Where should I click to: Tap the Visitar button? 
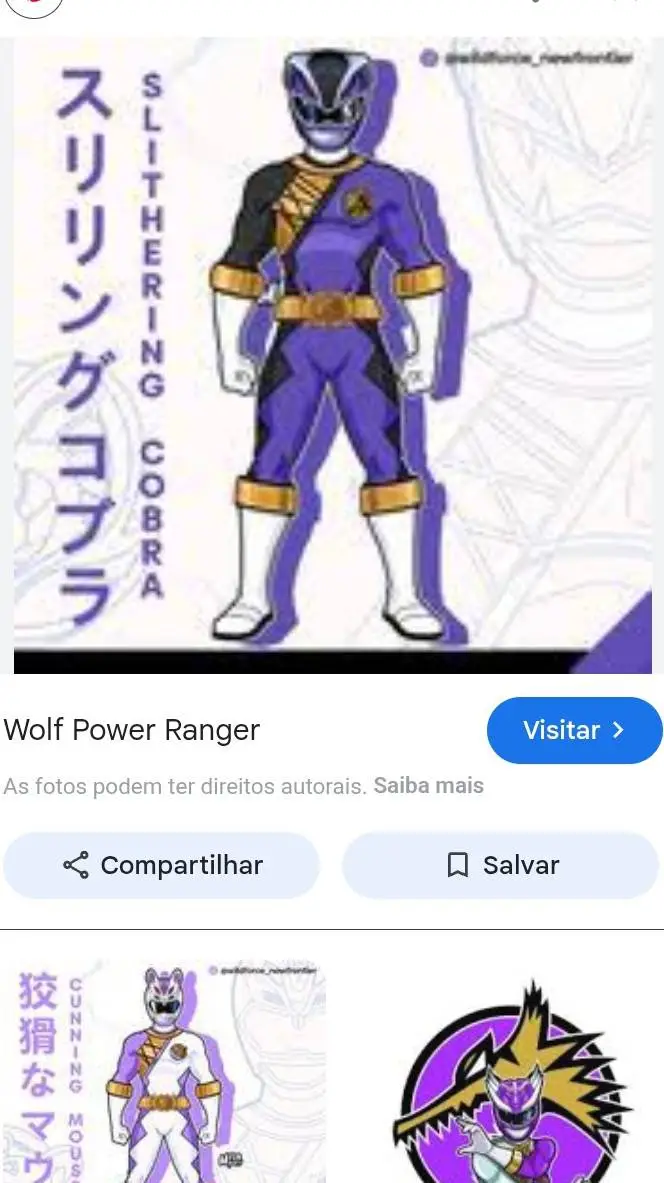[x=574, y=730]
